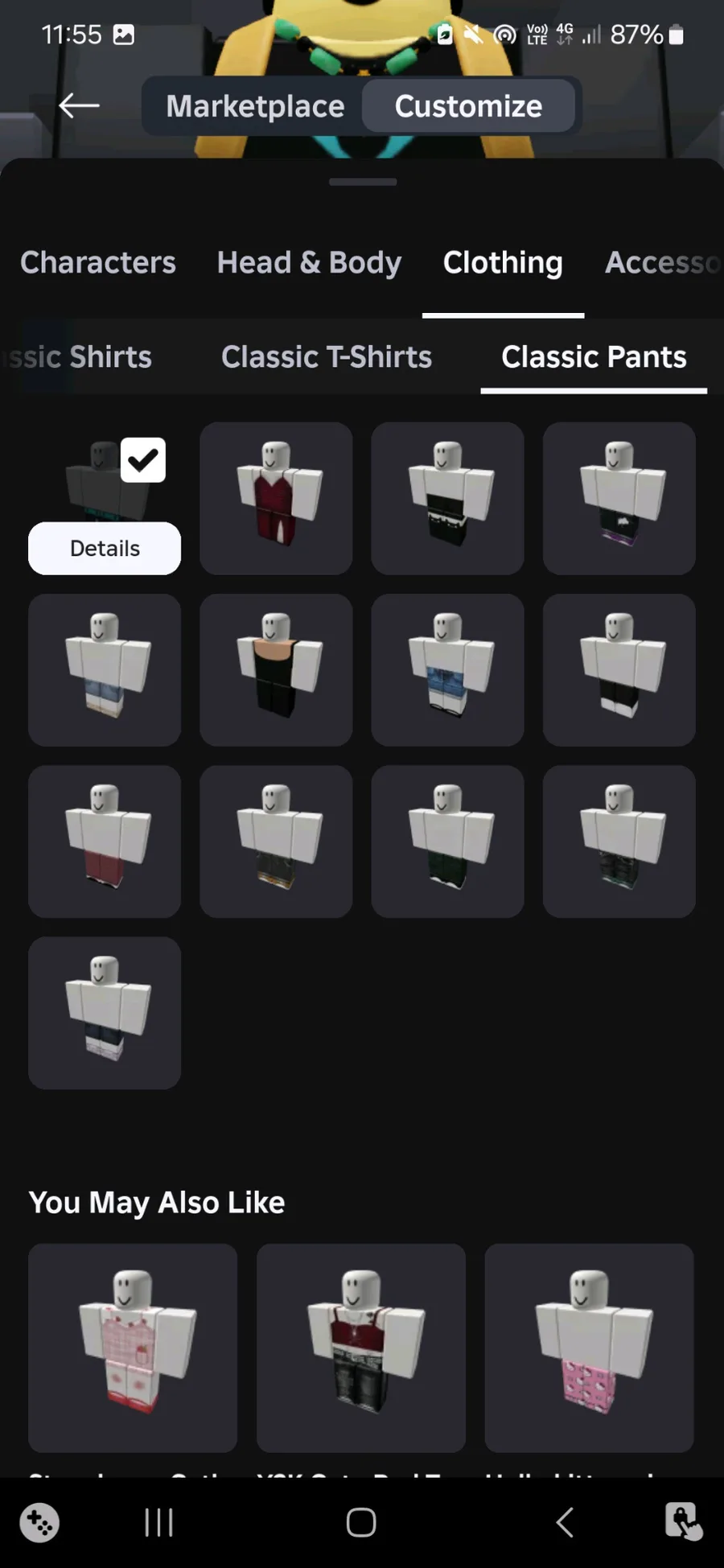724x1568 pixels.
Task: Select the Classic Pants subcategory
Action: [594, 356]
